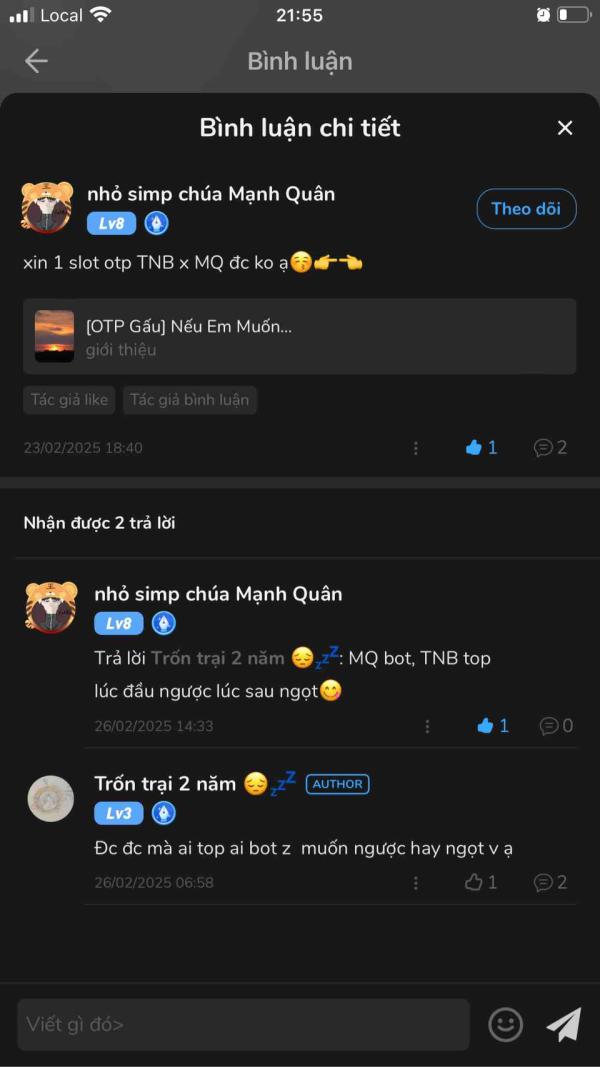Follow nhỏ simp chúa Mạnh Quân with Theo dõi

pyautogui.click(x=526, y=208)
